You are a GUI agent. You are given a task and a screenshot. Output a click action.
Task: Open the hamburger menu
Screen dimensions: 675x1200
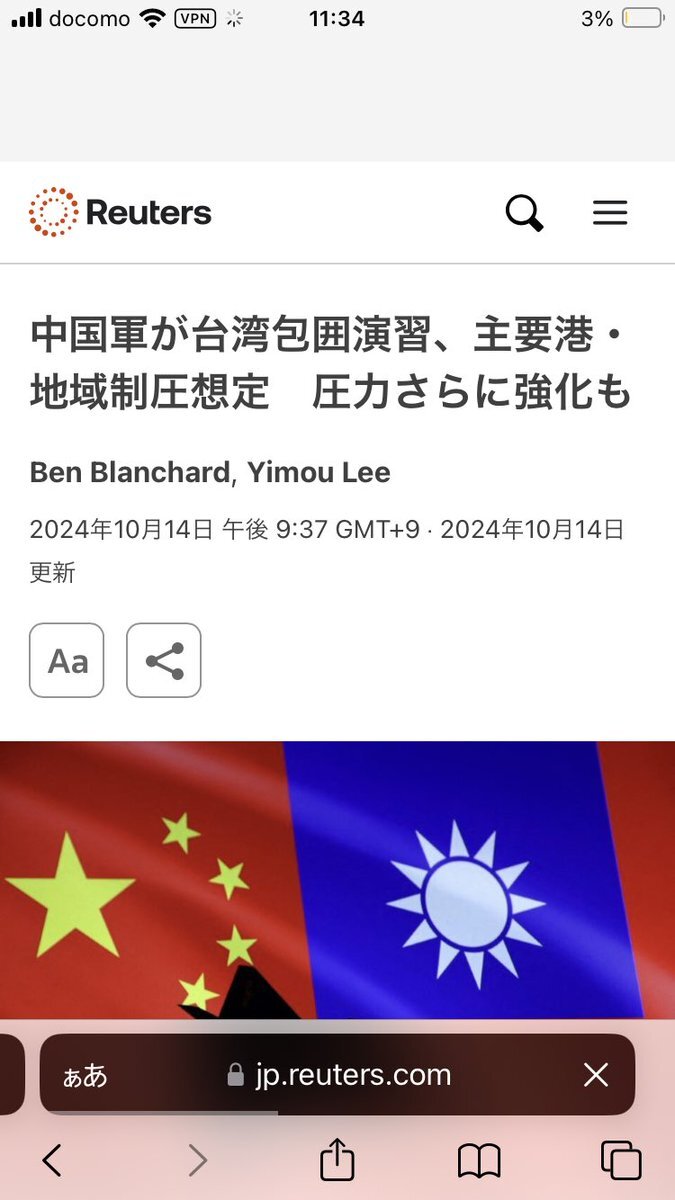pos(610,213)
